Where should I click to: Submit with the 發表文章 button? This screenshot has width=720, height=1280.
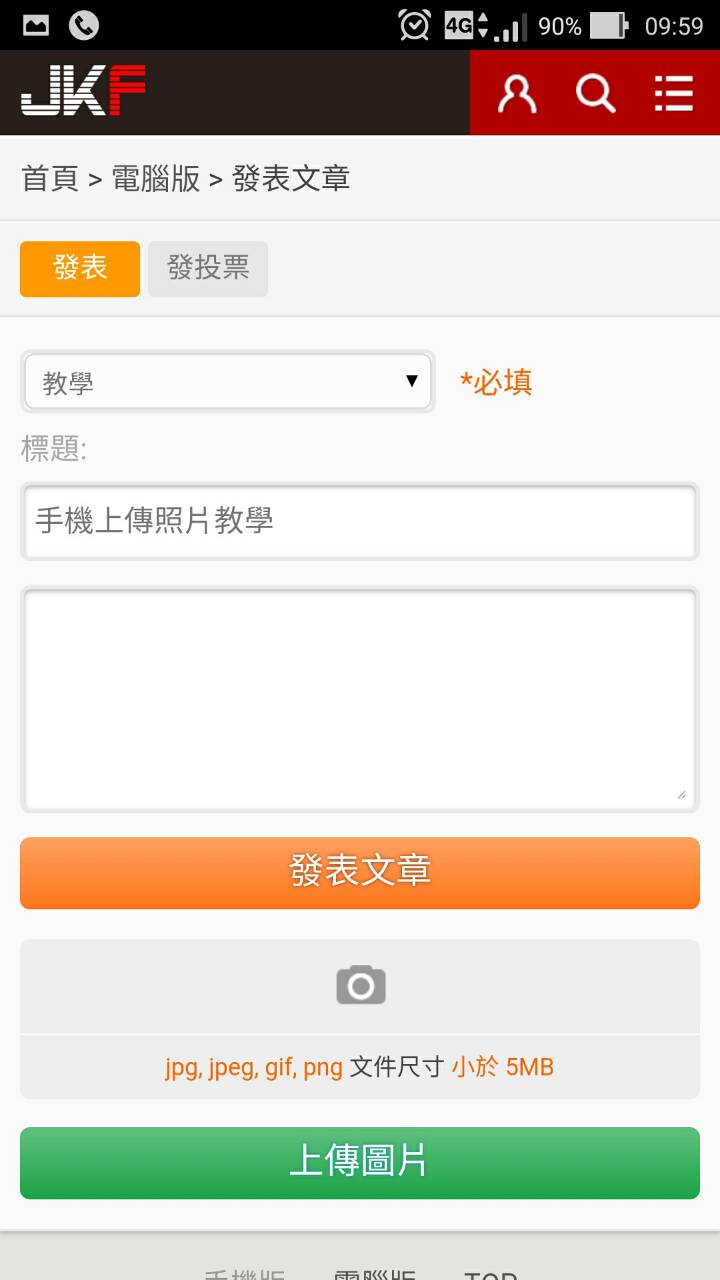[x=360, y=872]
